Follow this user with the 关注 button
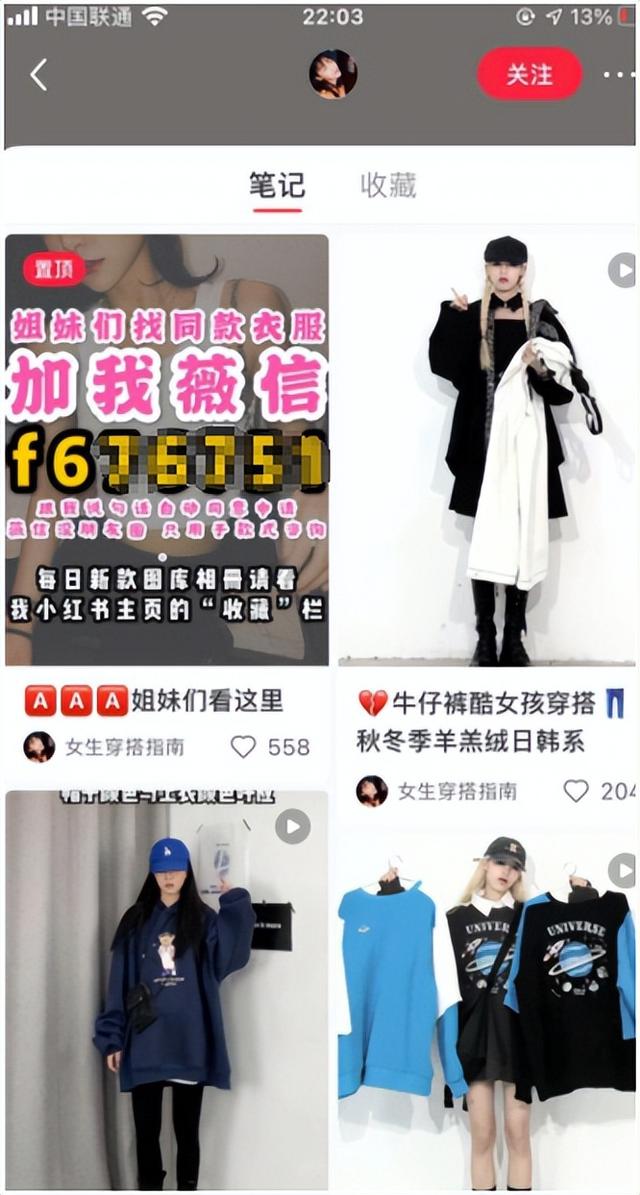 pos(529,75)
